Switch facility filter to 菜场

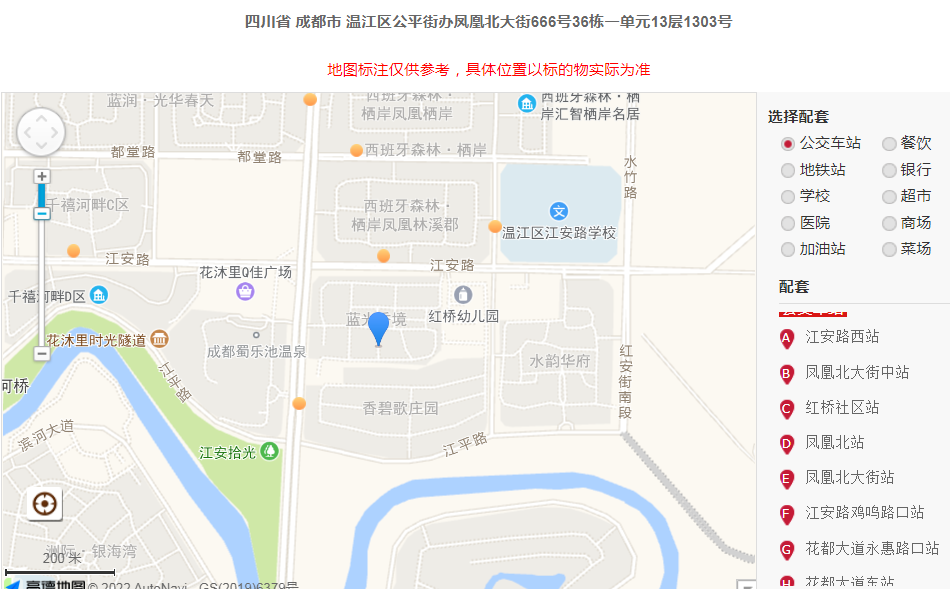point(889,249)
